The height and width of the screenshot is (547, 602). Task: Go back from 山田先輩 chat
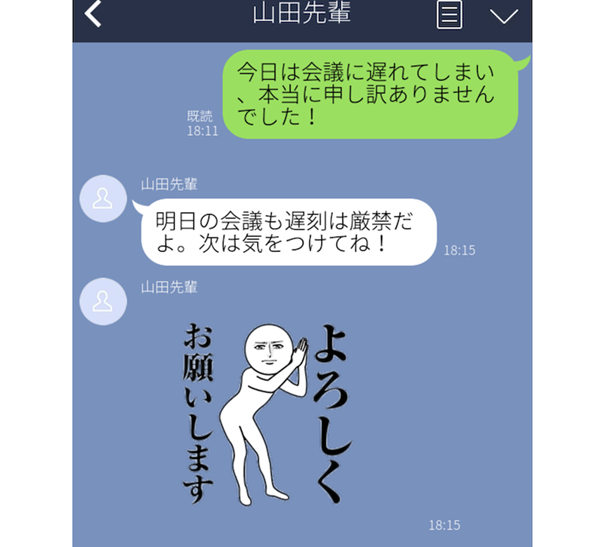pyautogui.click(x=94, y=15)
